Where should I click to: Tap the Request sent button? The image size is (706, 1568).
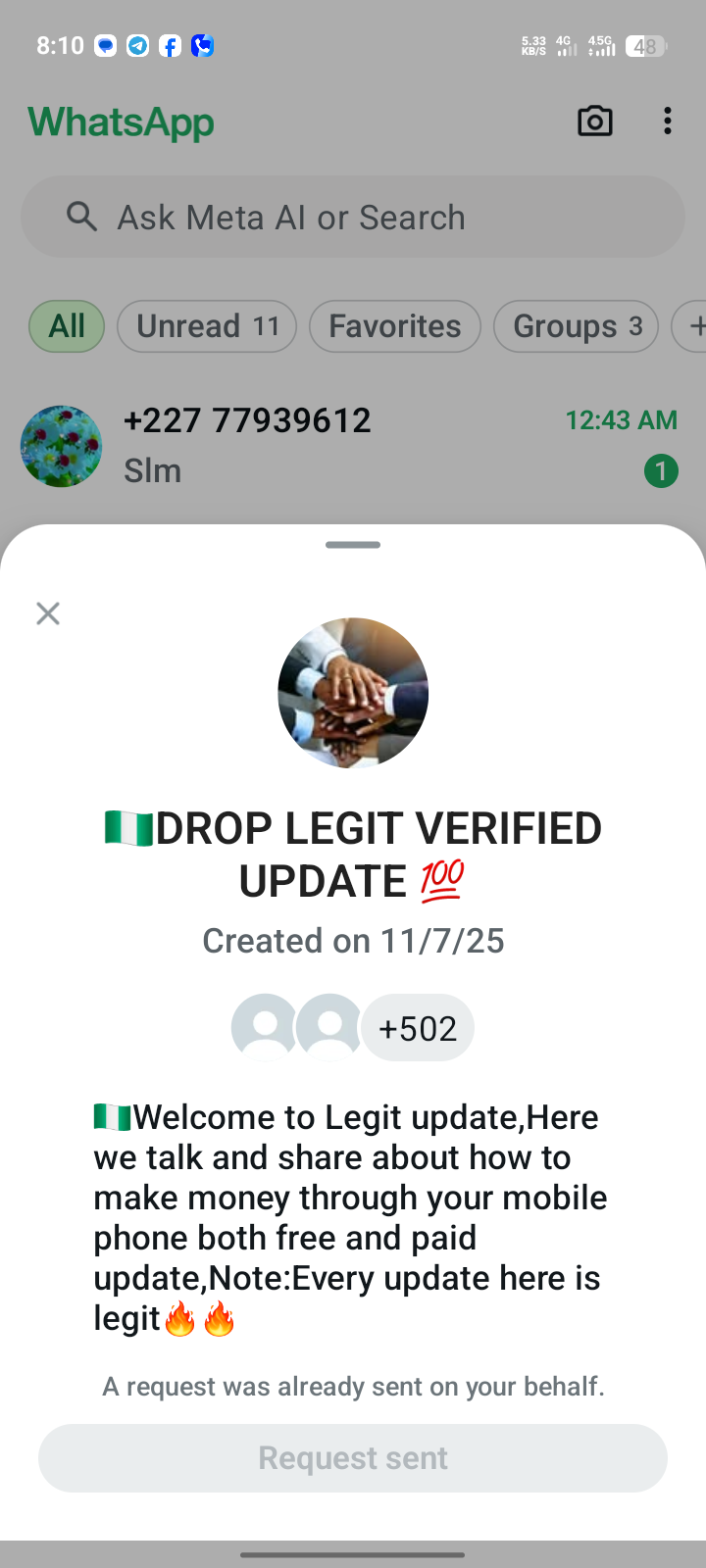click(x=353, y=1458)
